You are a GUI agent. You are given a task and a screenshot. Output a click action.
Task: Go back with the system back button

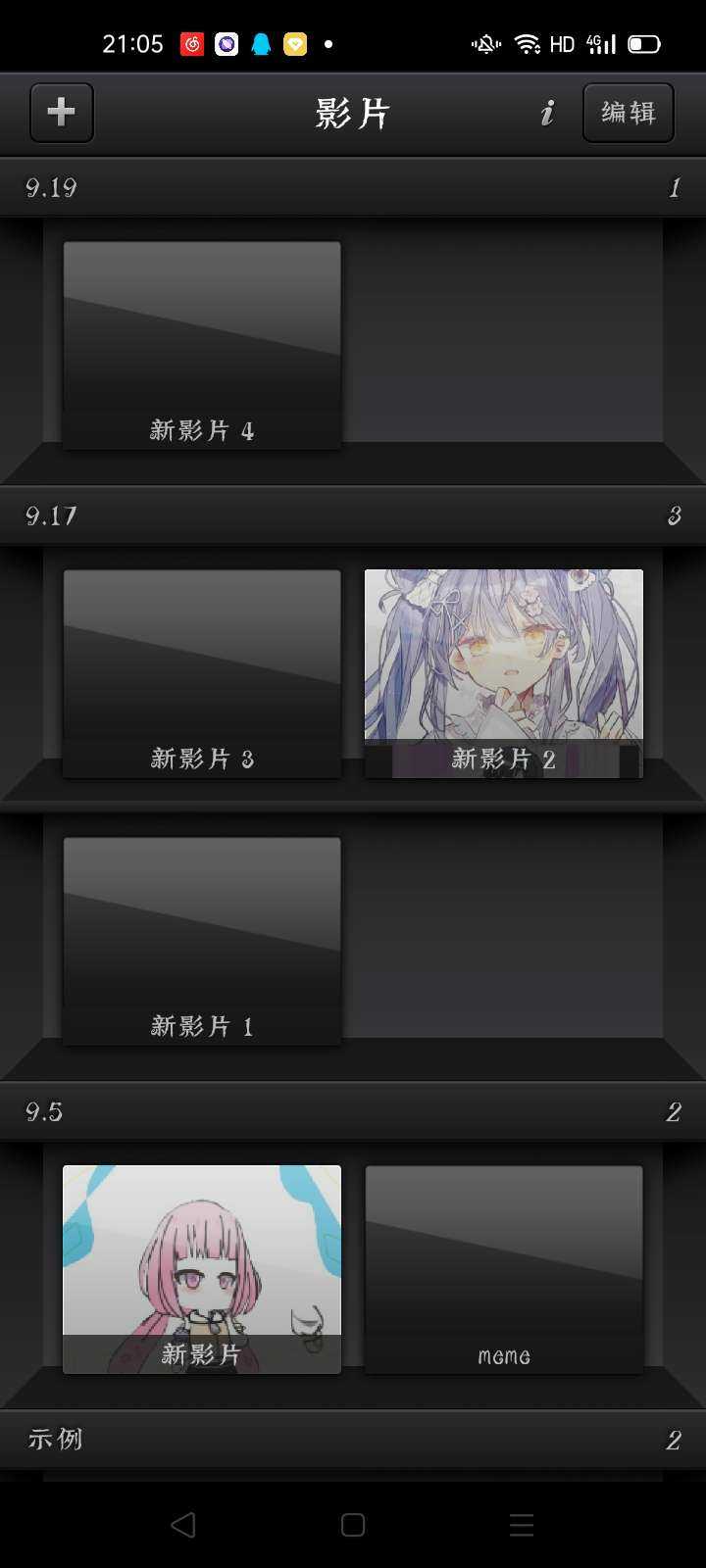(183, 1524)
